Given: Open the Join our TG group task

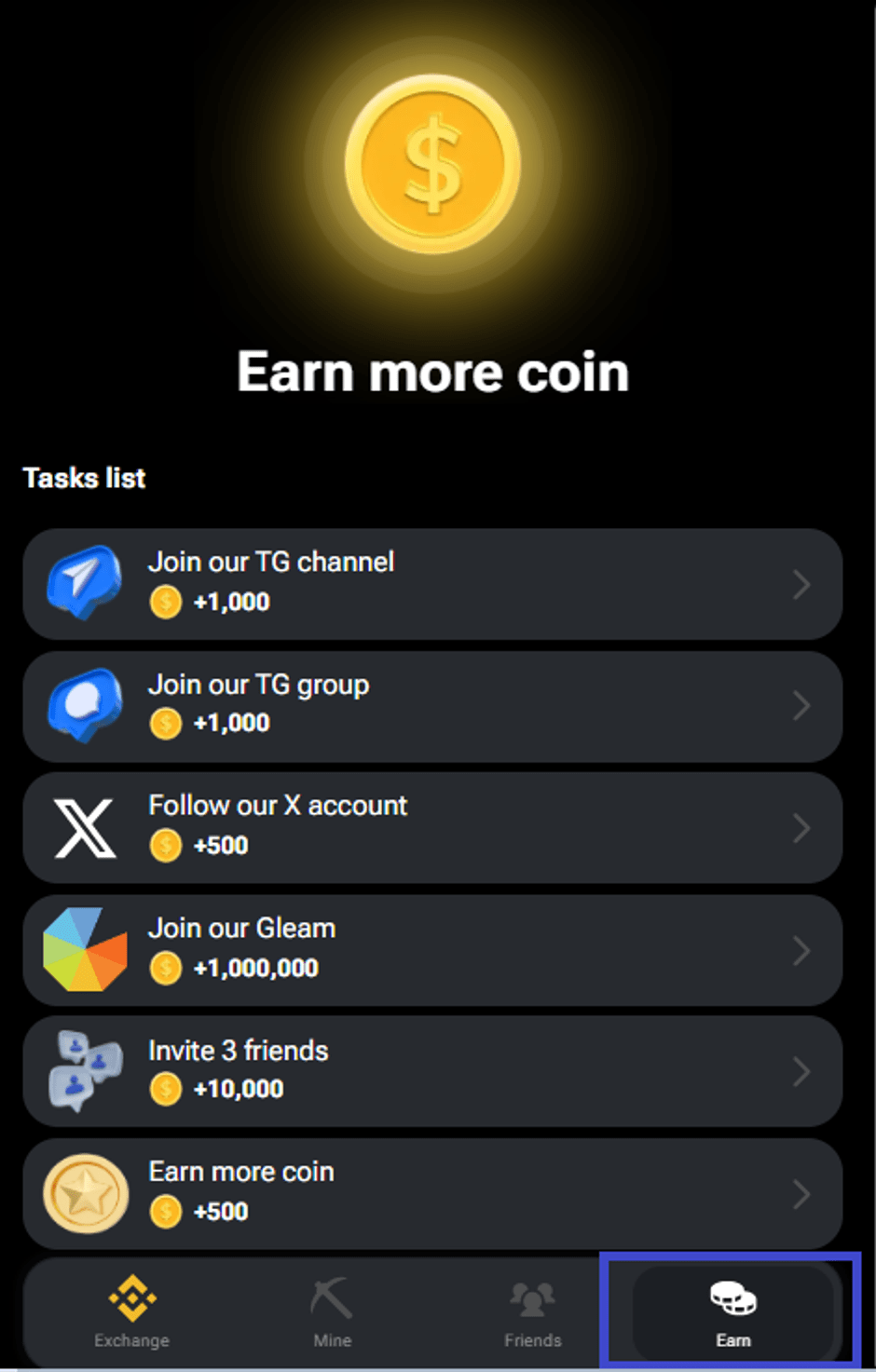Looking at the screenshot, I should point(432,706).
